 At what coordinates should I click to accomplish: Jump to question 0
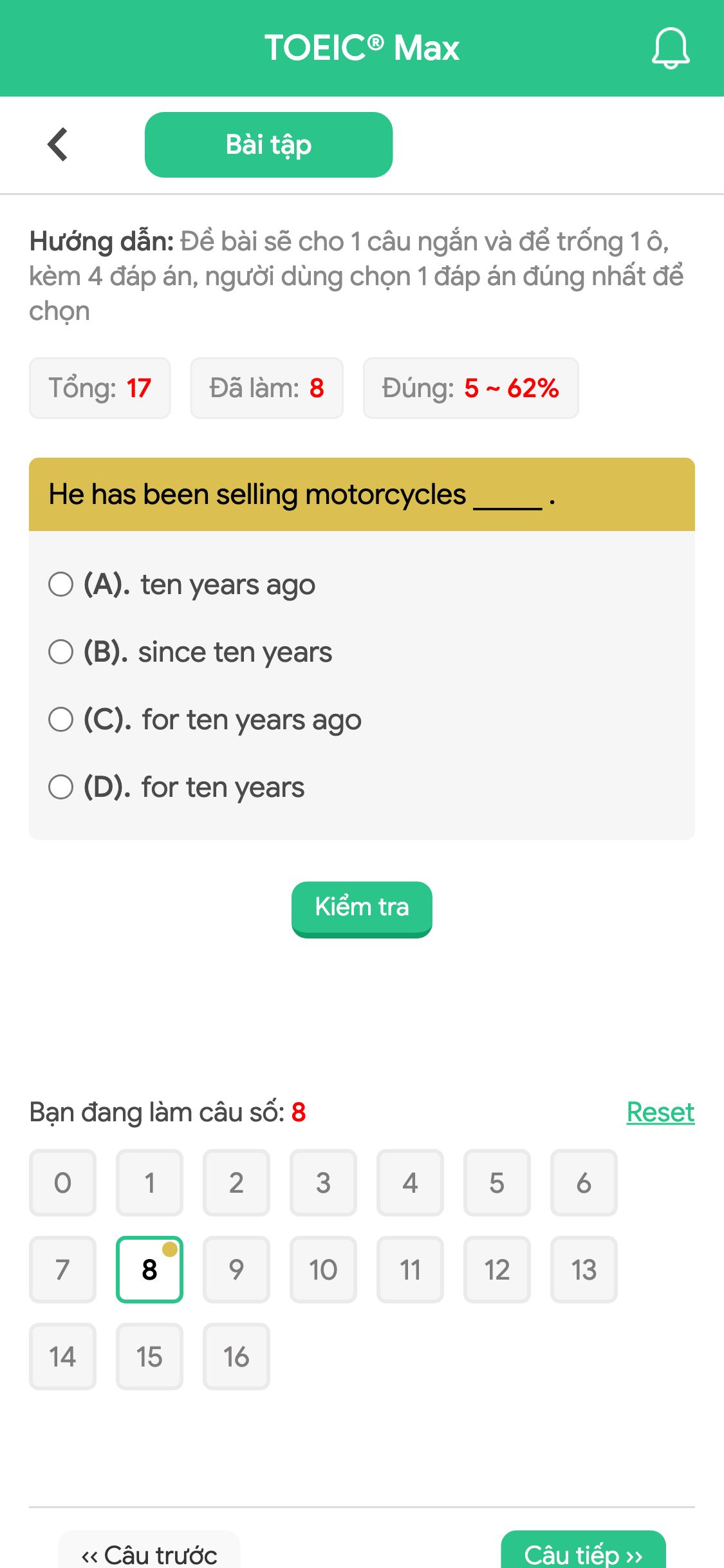(x=62, y=1182)
